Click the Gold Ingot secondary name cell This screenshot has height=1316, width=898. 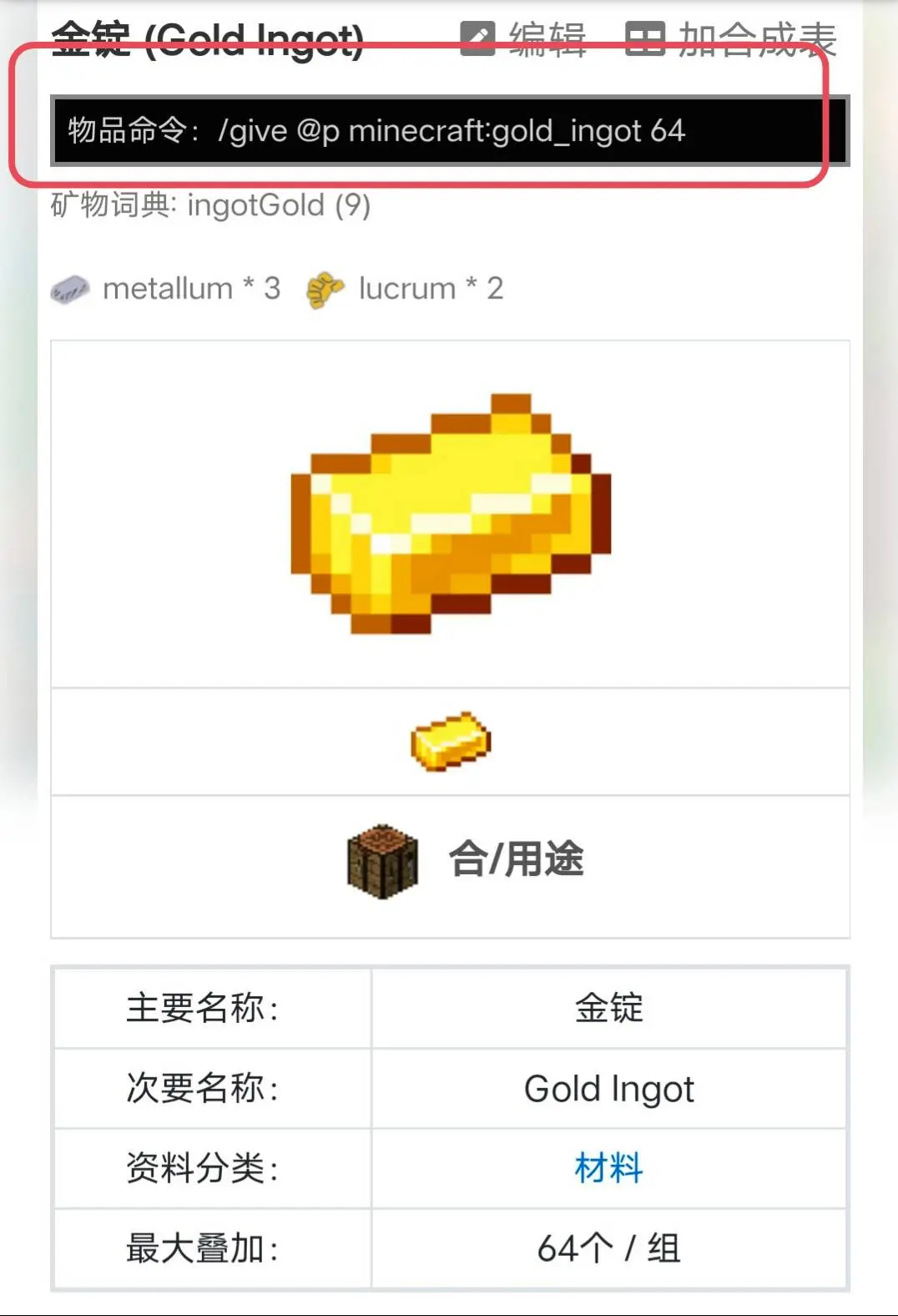pyautogui.click(x=608, y=1088)
